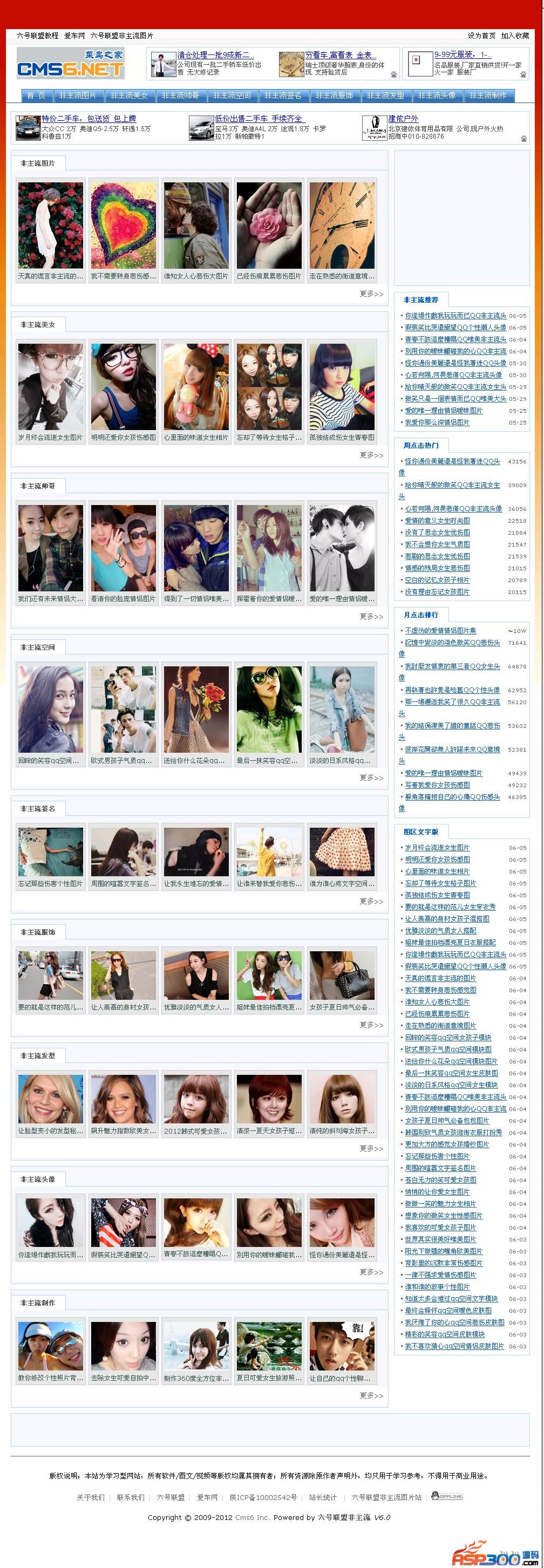Open the rainbow heart picture 我不需要转身悲伤感
Viewport: 544px width, 1568px height.
coord(124,226)
